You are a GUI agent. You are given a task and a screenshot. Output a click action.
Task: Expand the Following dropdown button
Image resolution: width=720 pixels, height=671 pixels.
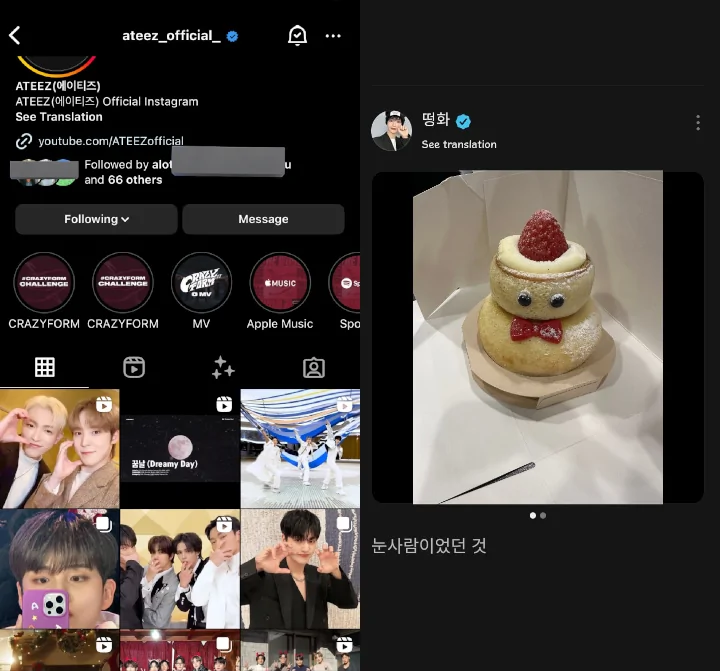click(x=96, y=219)
